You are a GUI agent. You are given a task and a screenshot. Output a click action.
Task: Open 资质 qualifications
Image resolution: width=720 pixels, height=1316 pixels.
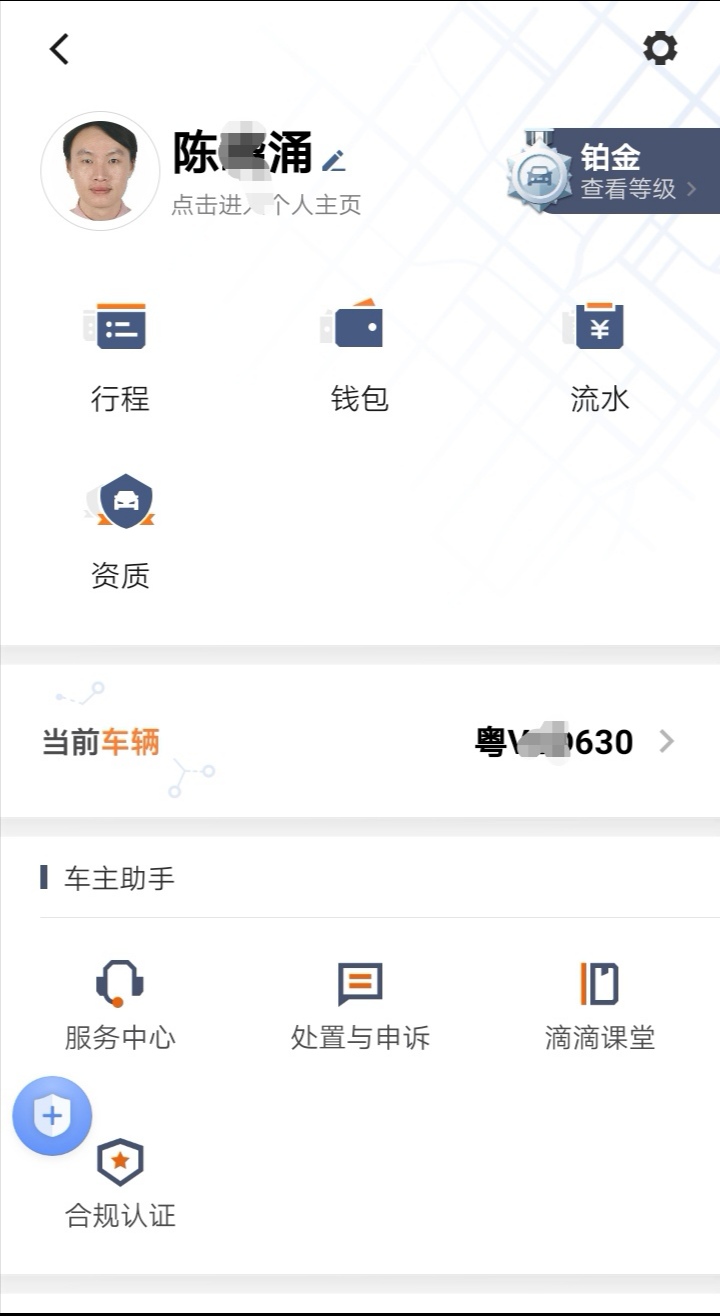[x=120, y=532]
